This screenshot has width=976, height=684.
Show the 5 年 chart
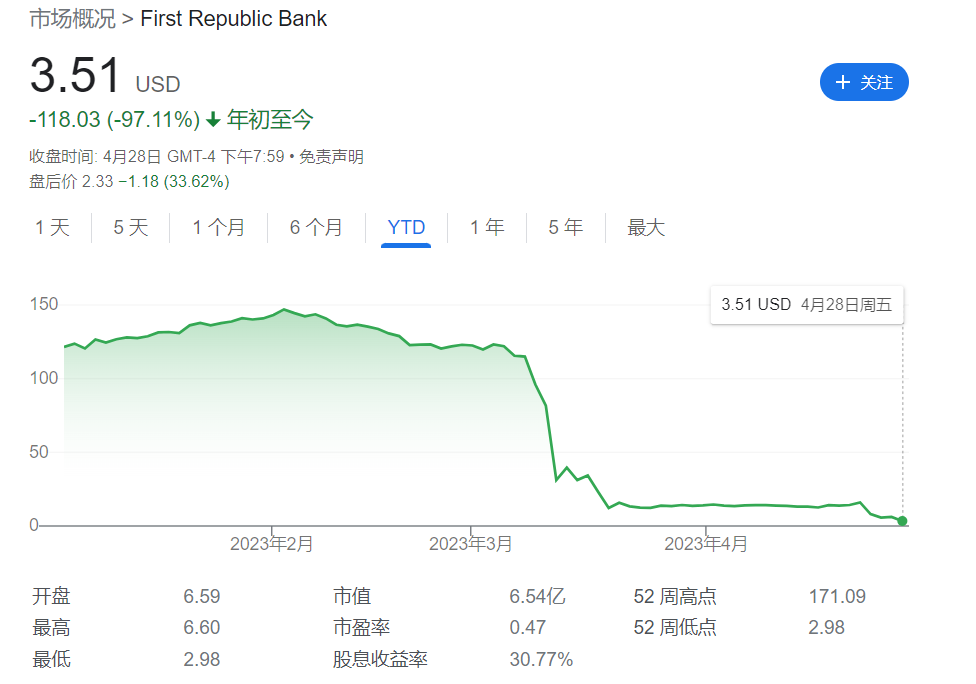point(565,228)
